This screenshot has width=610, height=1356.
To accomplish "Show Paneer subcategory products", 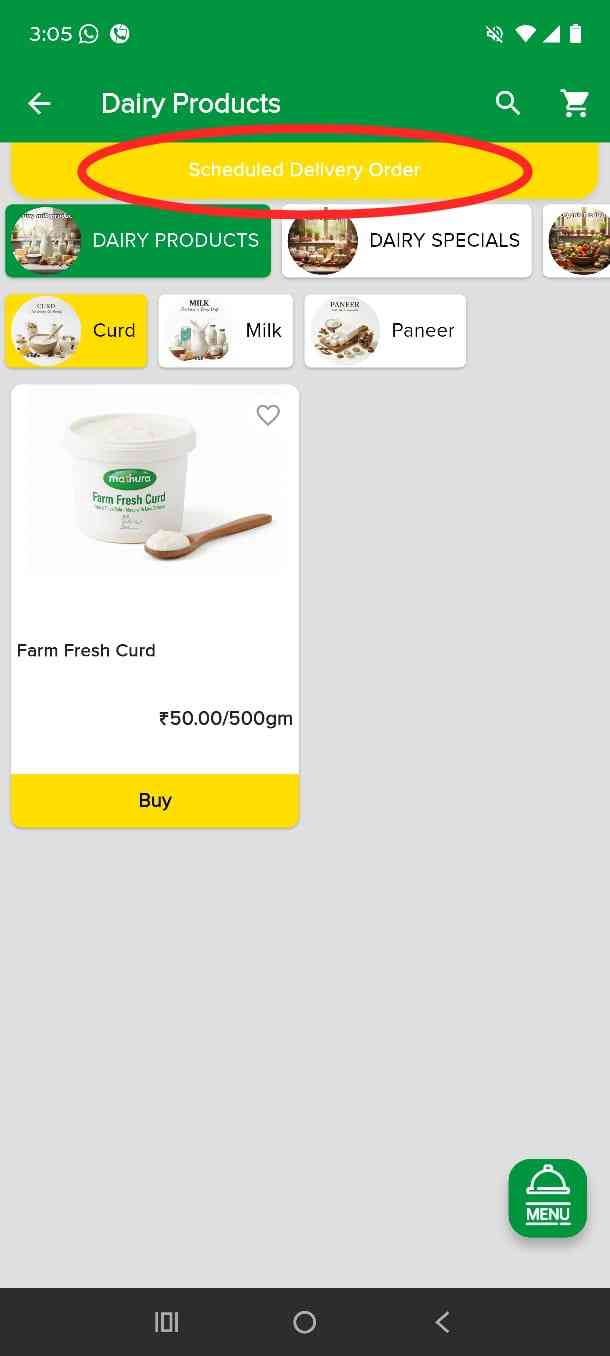I will click(384, 331).
